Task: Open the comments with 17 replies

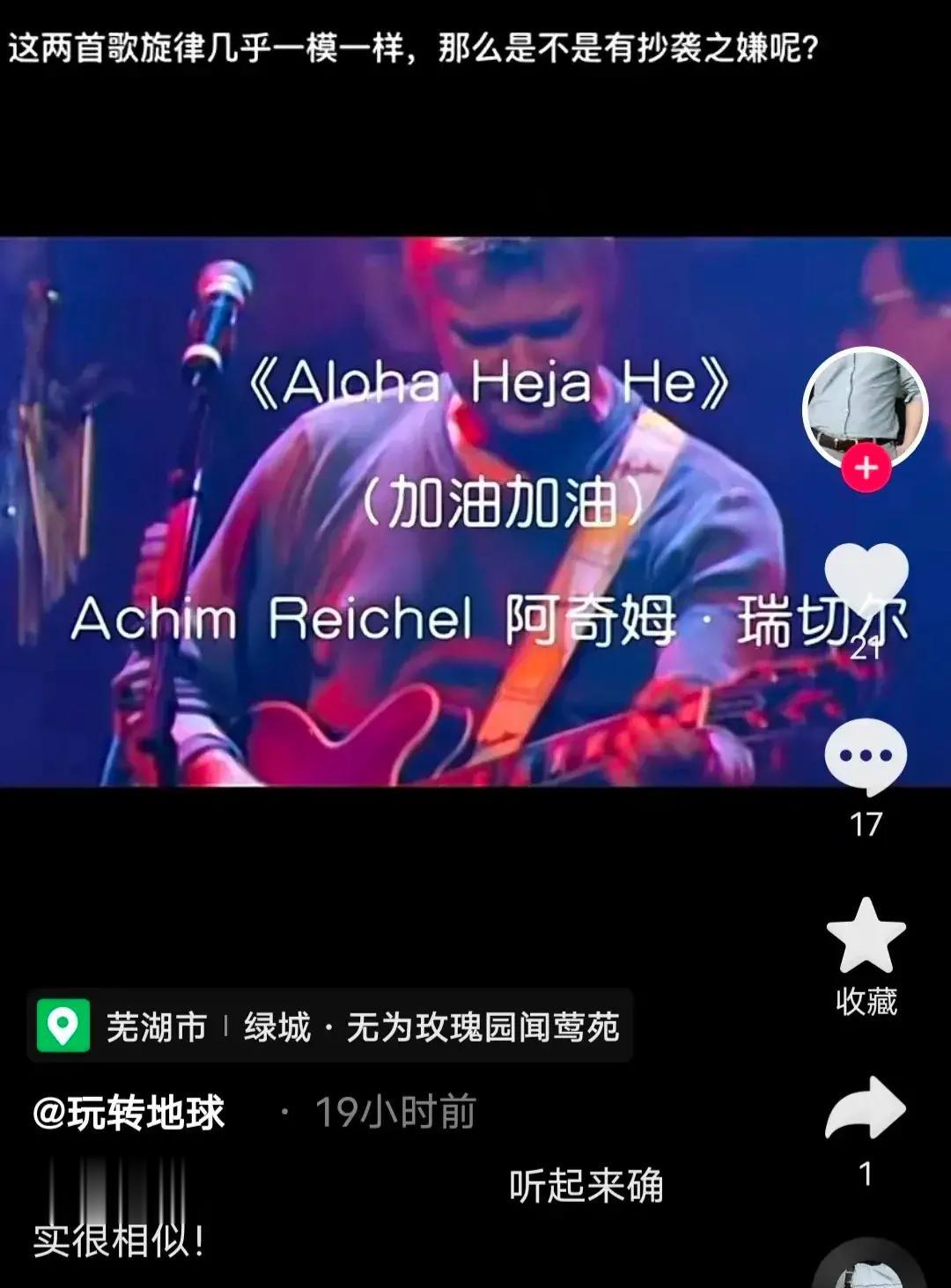Action: 866,757
